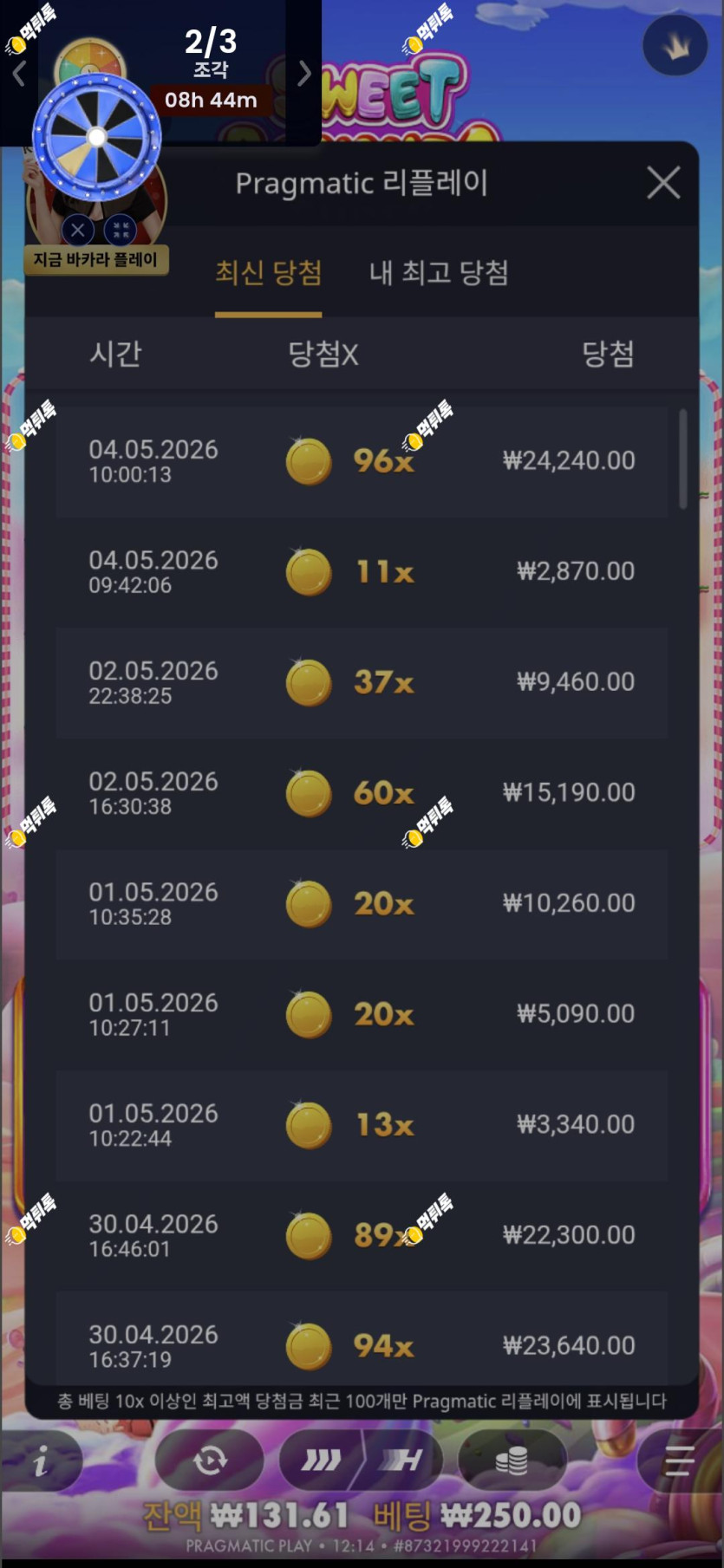The height and width of the screenshot is (1568, 724).
Task: Tap the crown icon at top right
Action: (676, 46)
